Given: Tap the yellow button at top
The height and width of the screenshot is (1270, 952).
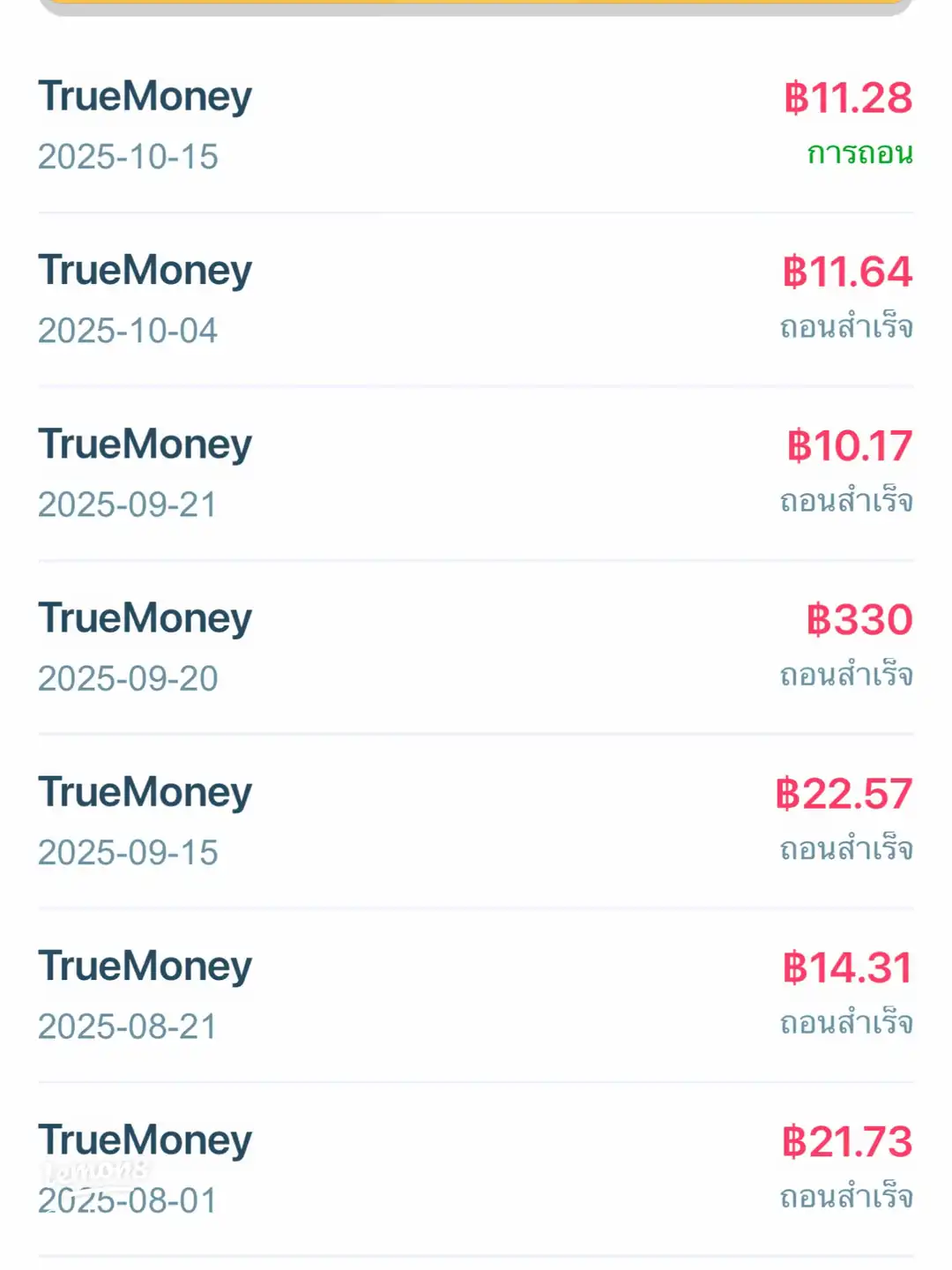Looking at the screenshot, I should tap(476, 9).
